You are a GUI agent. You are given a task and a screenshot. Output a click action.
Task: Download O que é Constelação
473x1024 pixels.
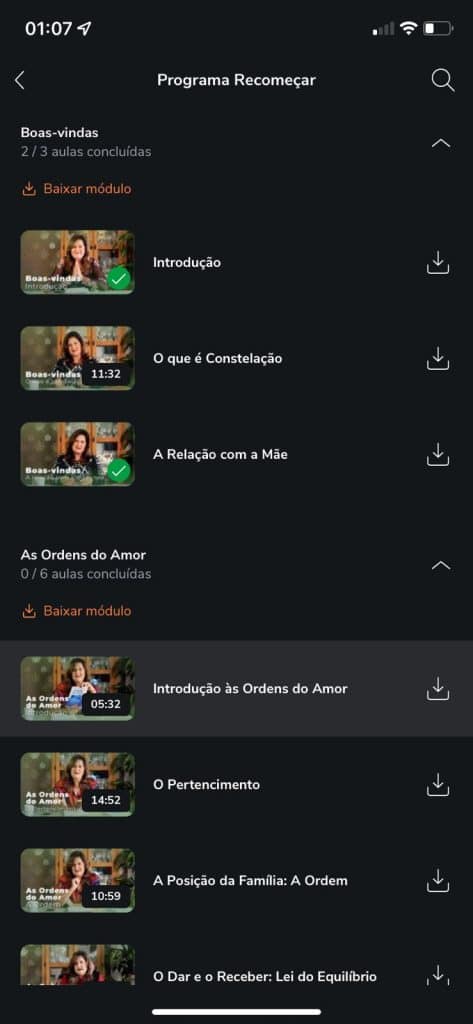click(x=438, y=359)
